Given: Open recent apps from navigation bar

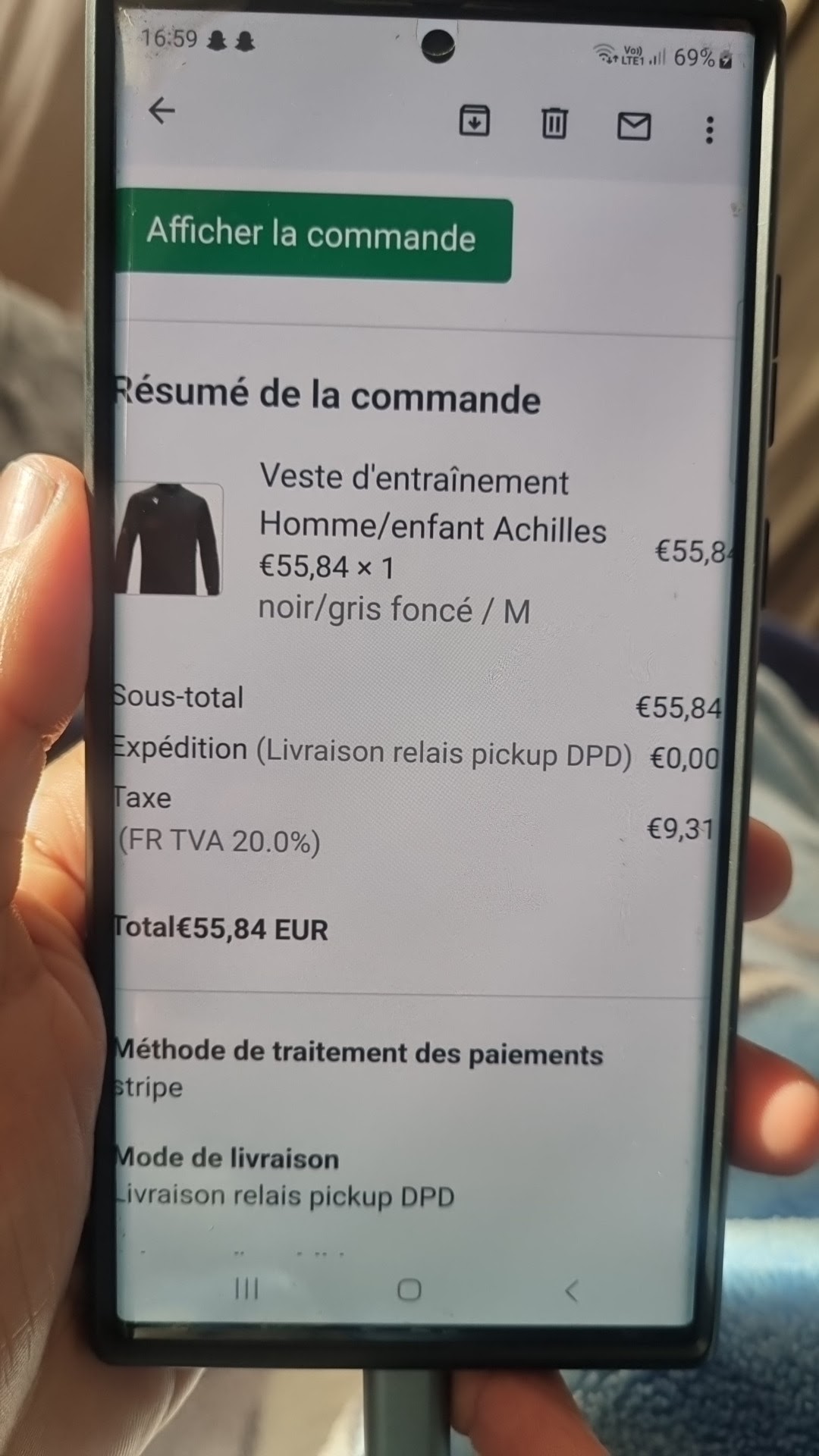Looking at the screenshot, I should tap(246, 1288).
